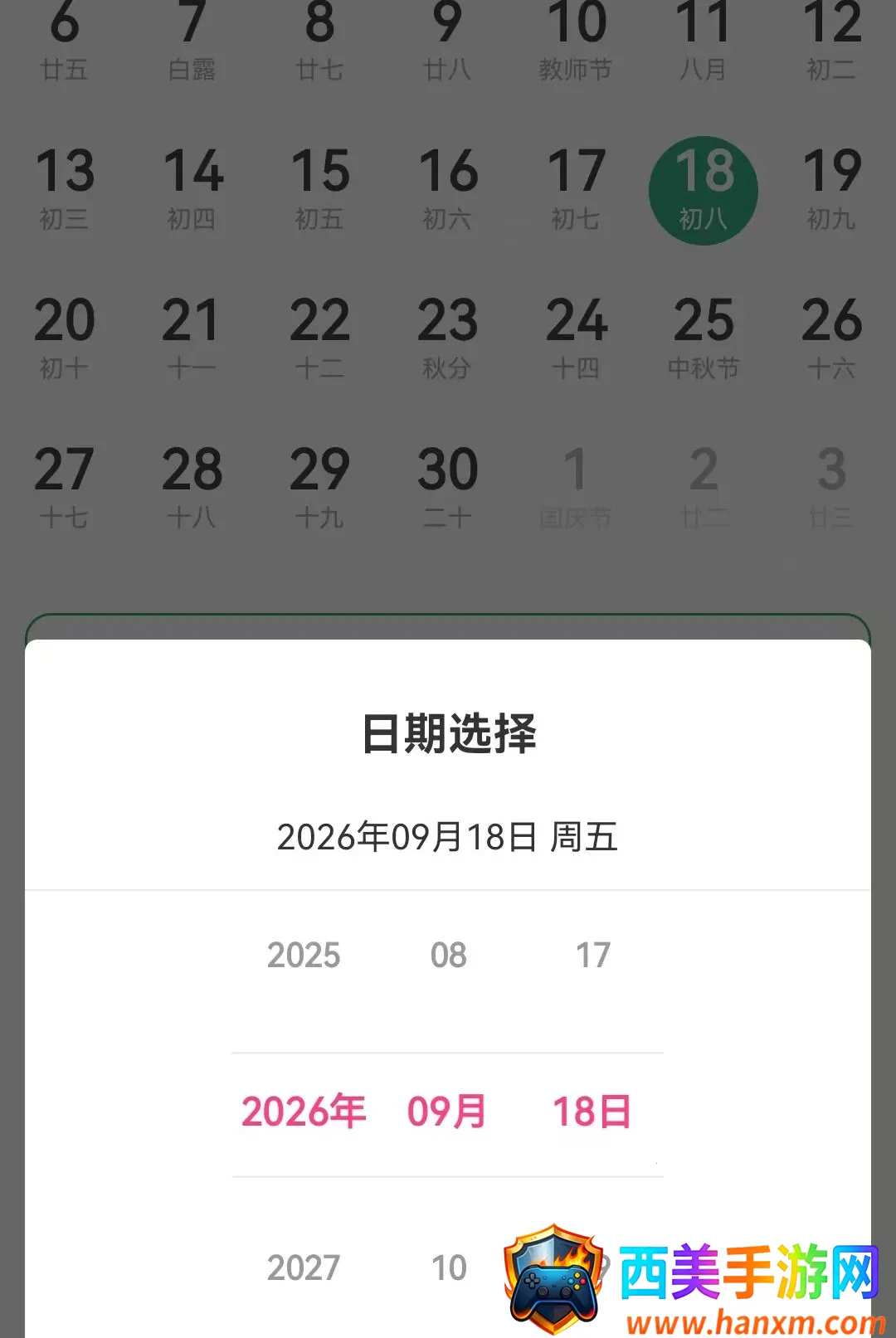Tap the highlighted date 18 初八

(704, 191)
